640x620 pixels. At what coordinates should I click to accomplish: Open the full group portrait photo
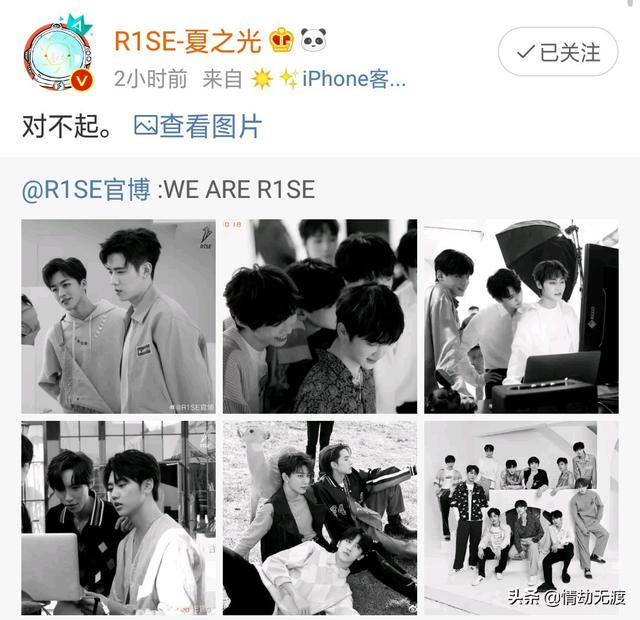point(521,516)
